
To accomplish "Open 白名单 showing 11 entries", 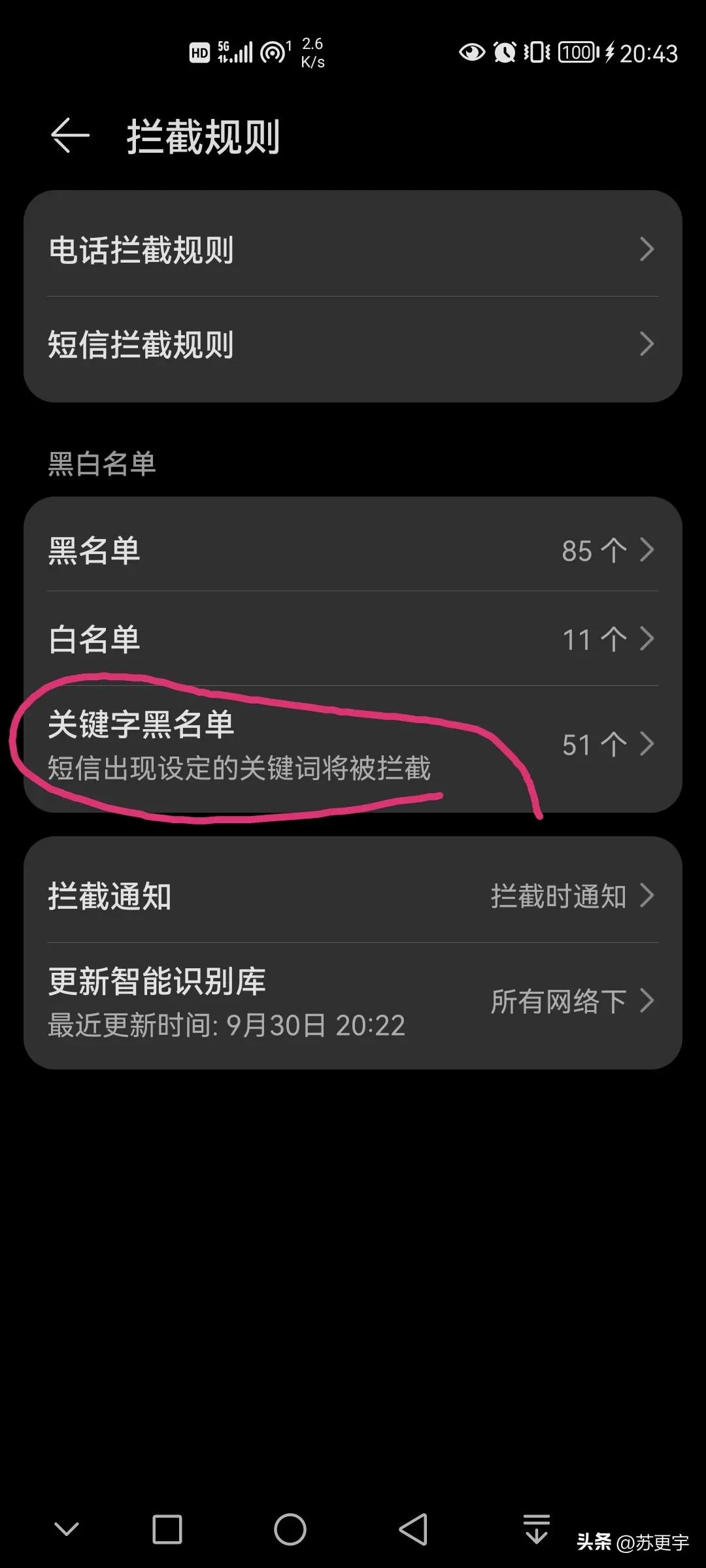I will 353,640.
